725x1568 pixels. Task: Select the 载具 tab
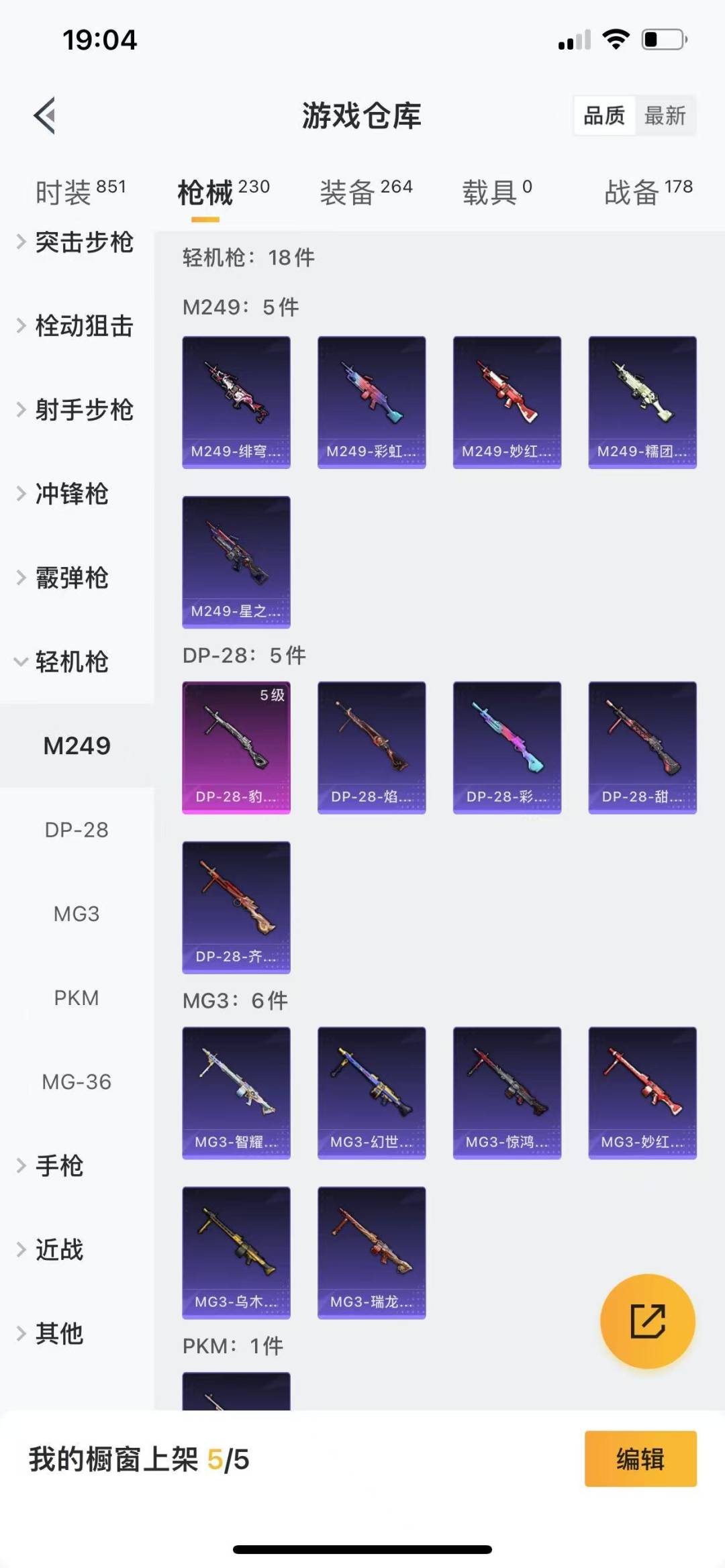point(497,193)
